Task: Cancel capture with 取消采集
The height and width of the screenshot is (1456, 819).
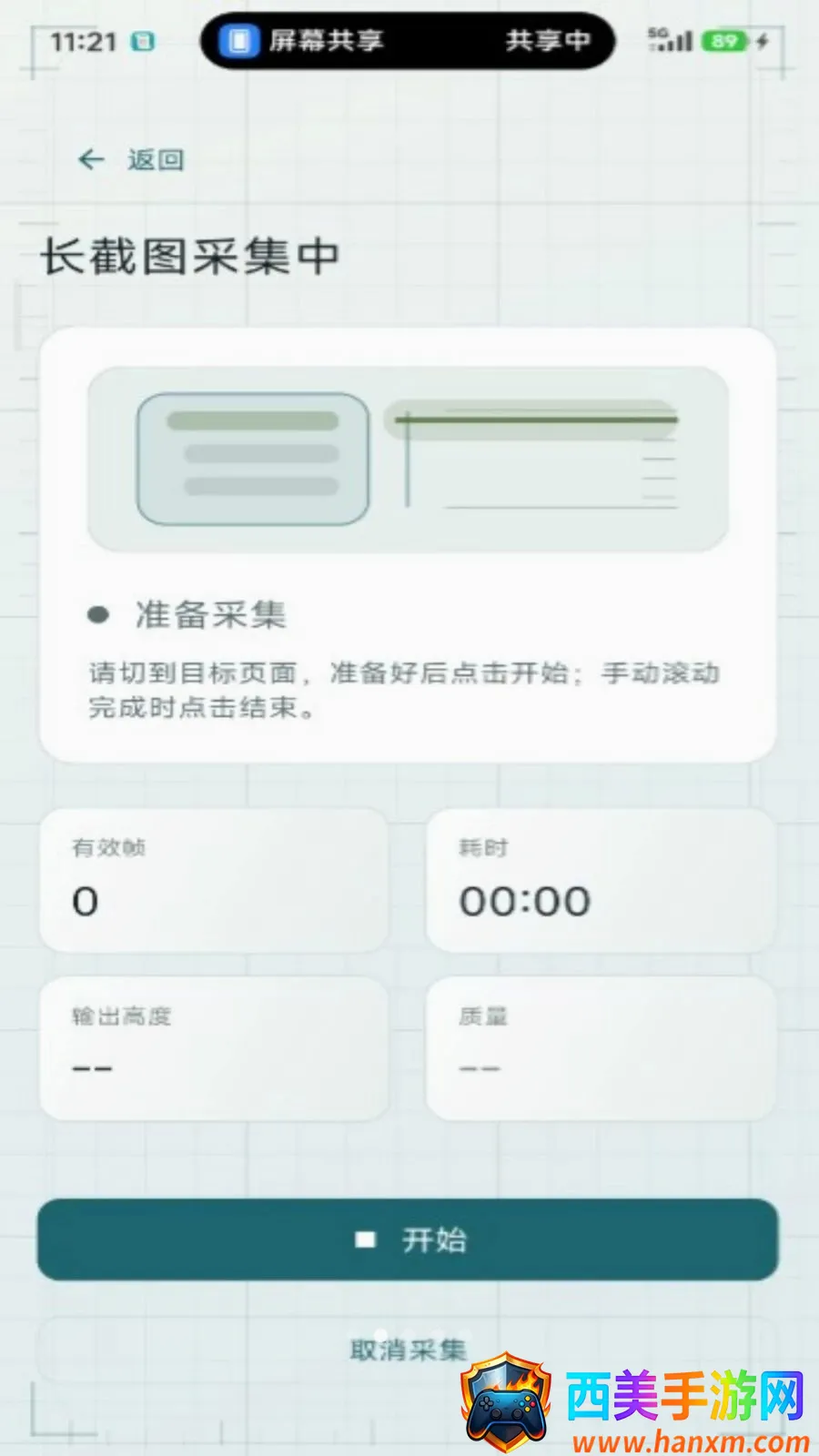Action: point(408,1350)
